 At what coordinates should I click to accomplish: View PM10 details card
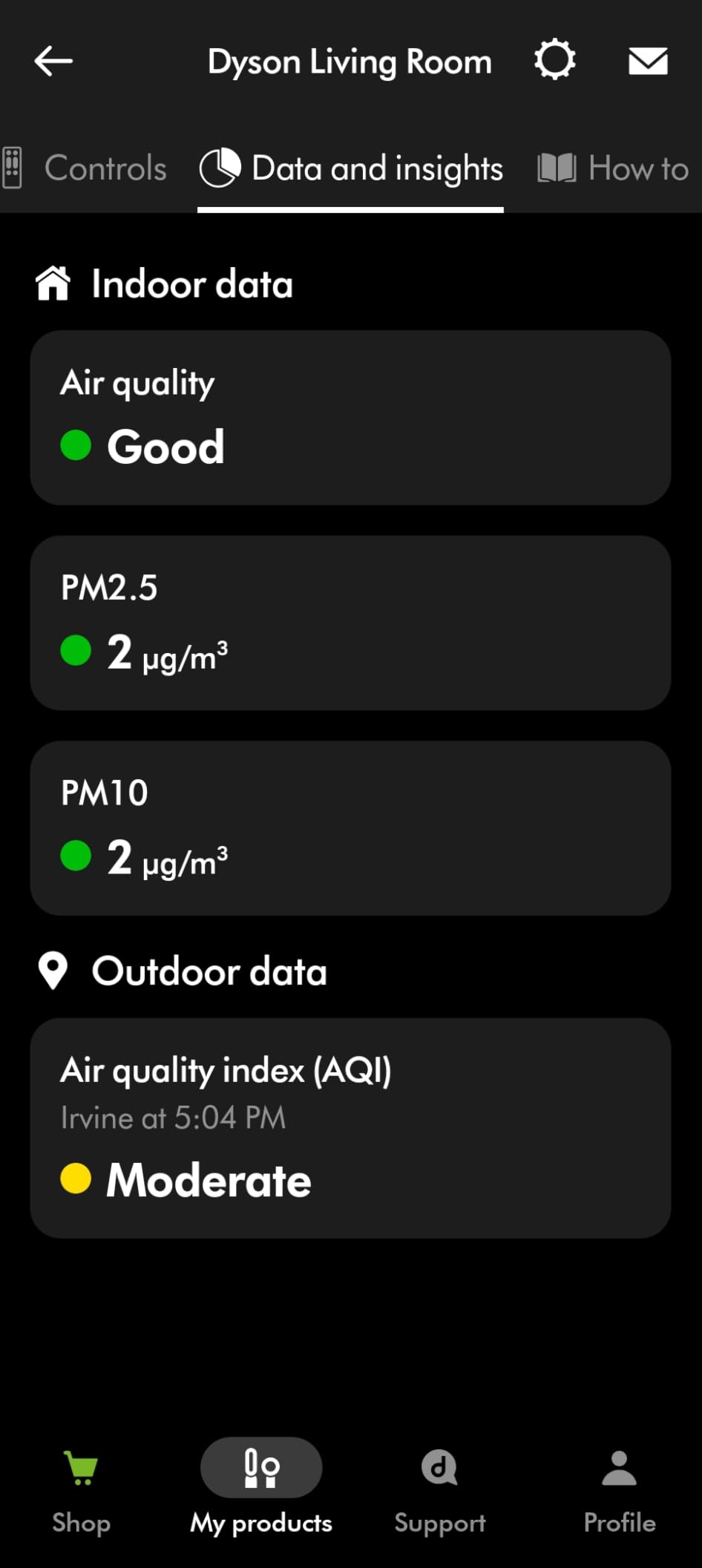tap(350, 828)
